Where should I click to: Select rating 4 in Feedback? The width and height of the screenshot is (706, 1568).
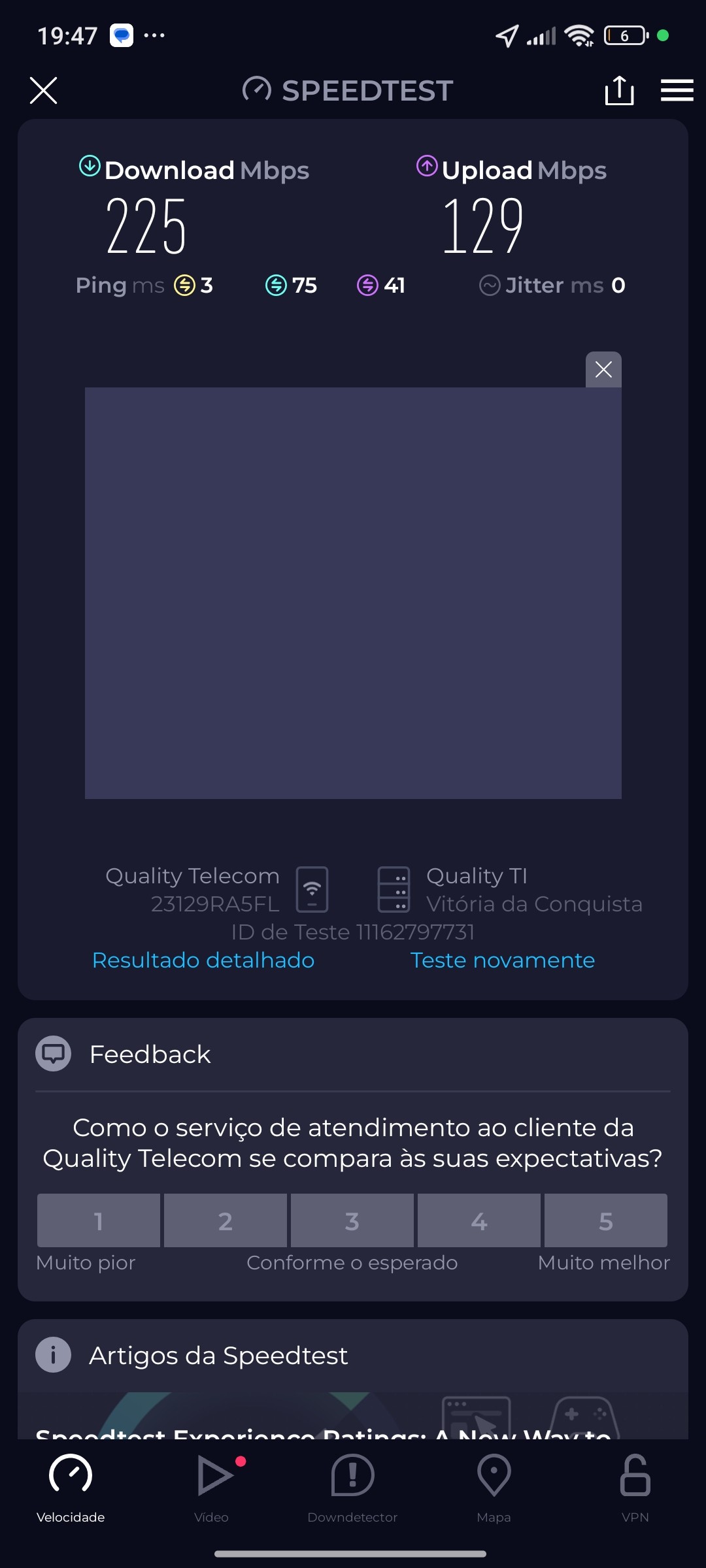479,1220
